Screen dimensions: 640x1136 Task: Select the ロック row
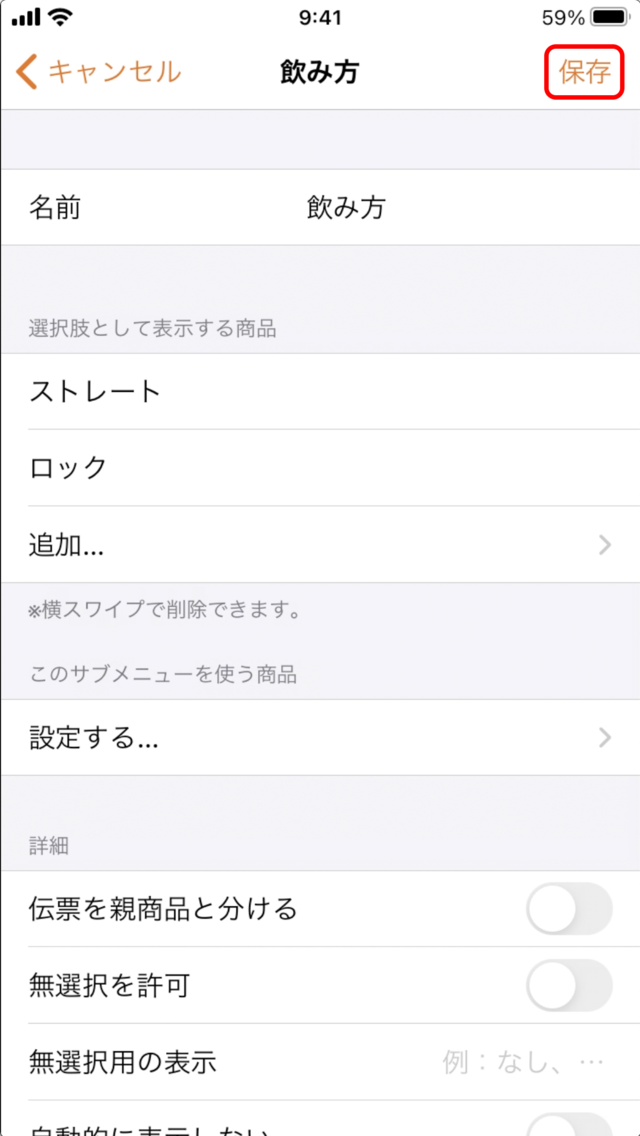click(x=320, y=468)
